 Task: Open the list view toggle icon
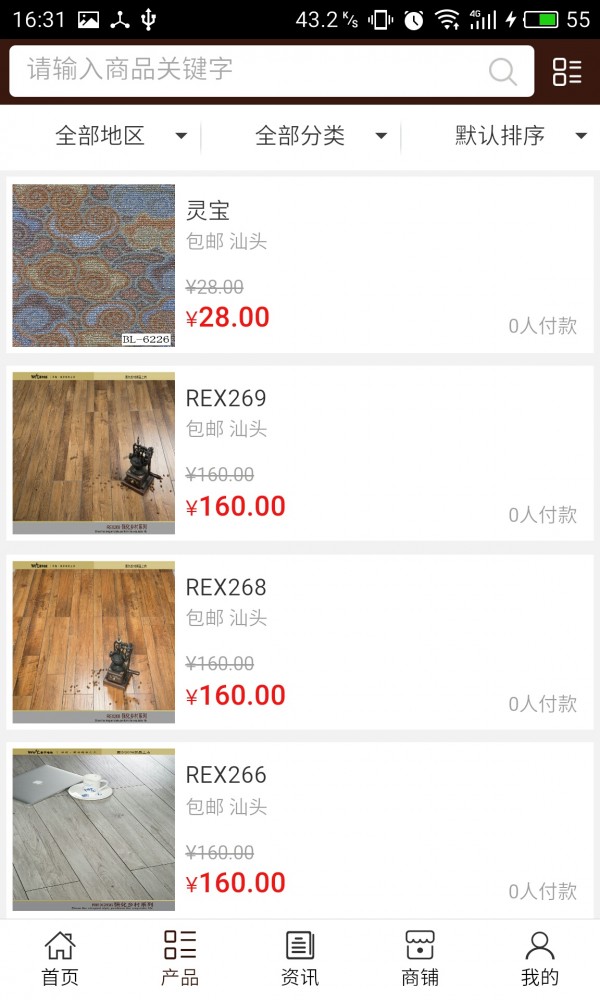point(567,71)
